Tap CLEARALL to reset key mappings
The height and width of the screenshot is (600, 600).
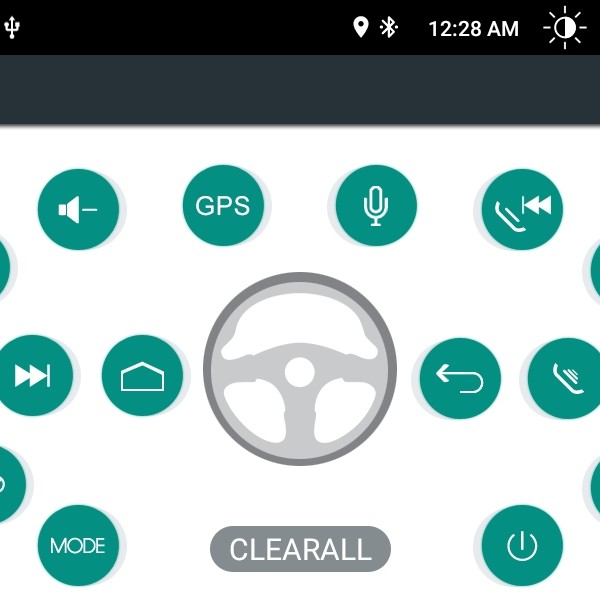click(300, 549)
